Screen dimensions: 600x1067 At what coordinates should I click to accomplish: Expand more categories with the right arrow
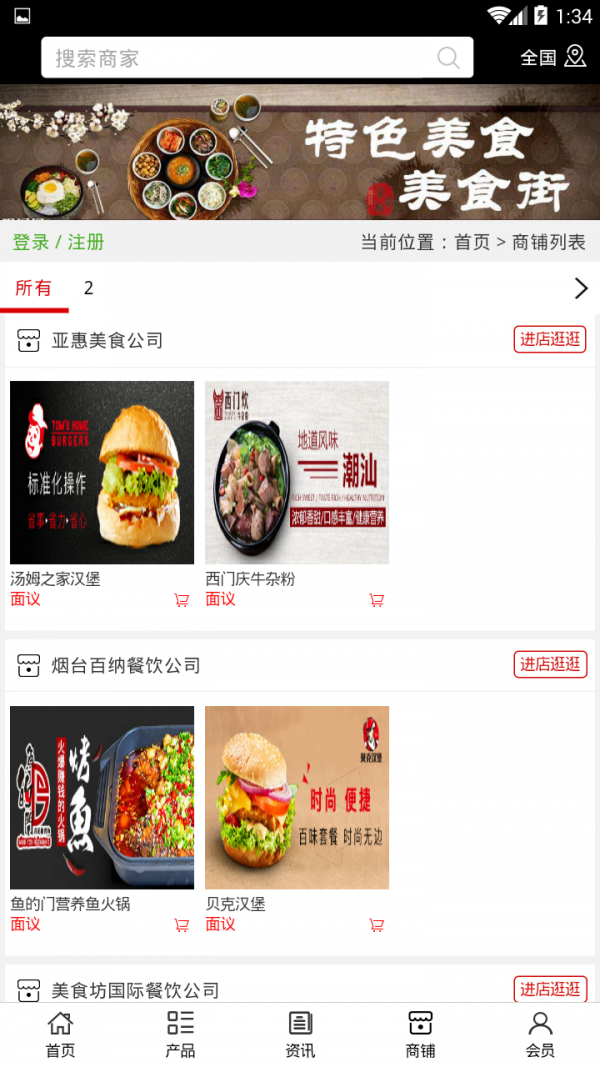(581, 289)
